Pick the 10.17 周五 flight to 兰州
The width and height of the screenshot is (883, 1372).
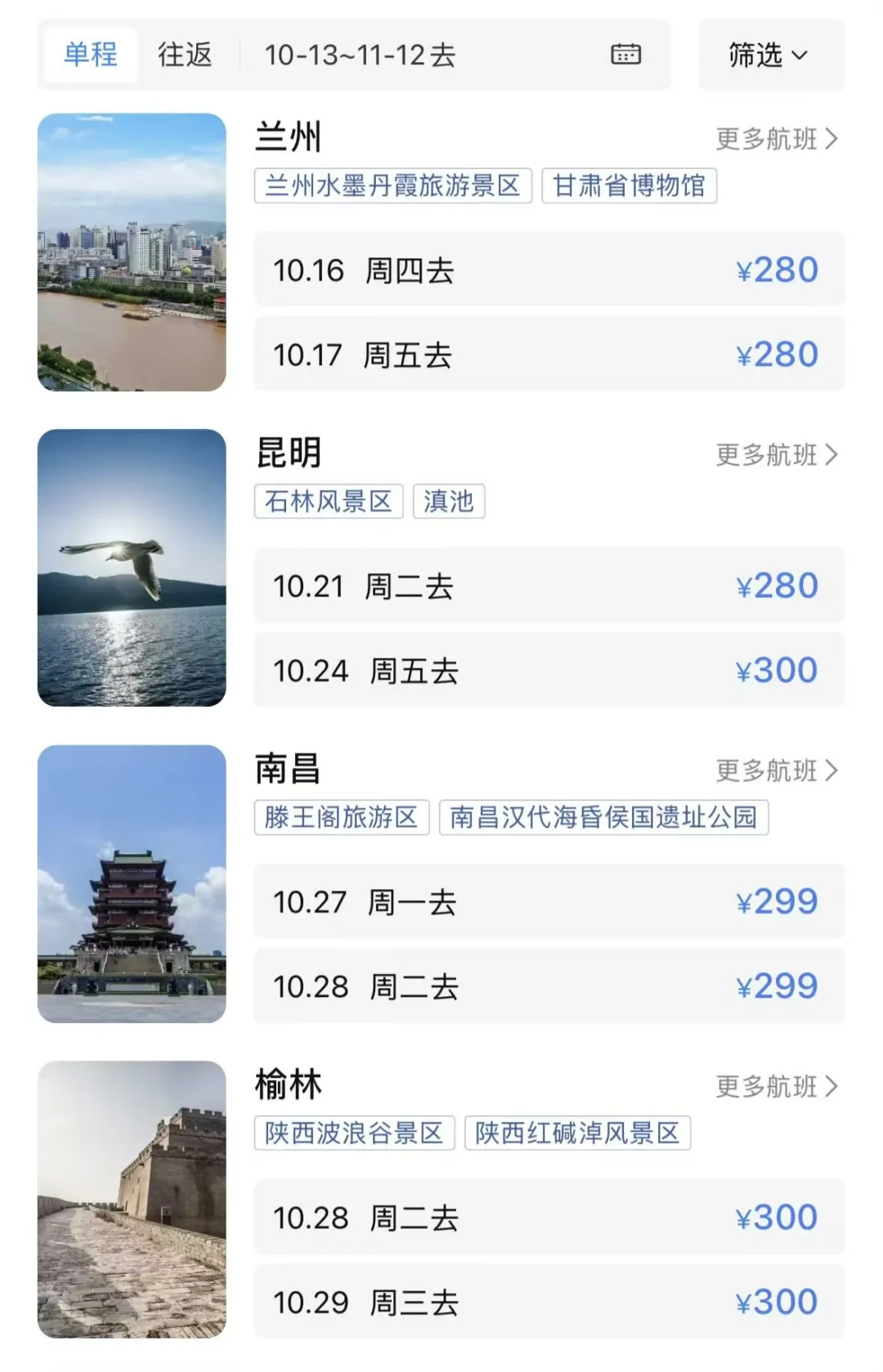point(548,355)
